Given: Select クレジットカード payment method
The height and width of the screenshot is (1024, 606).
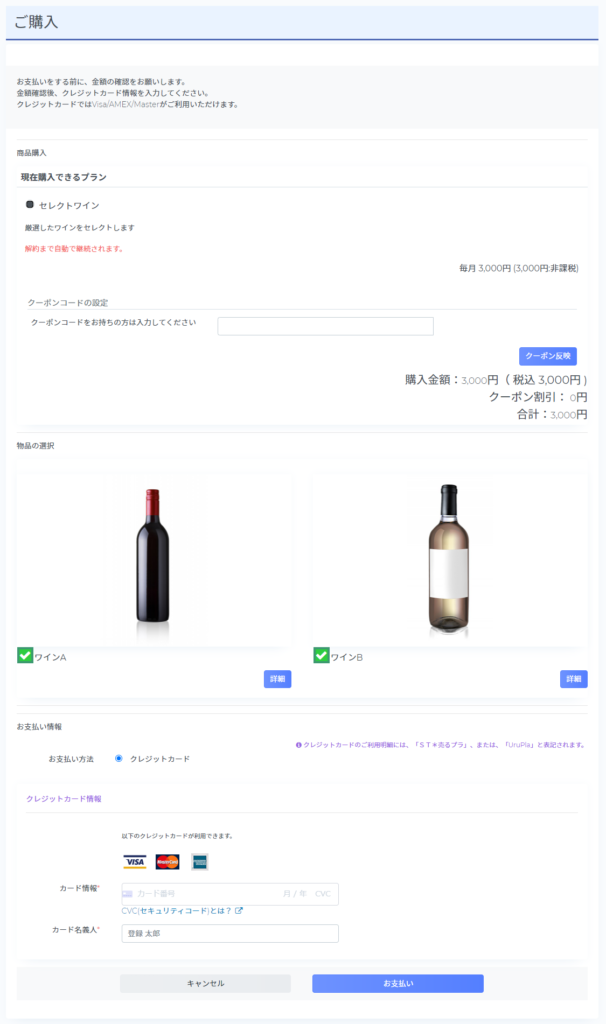Looking at the screenshot, I should click(119, 759).
